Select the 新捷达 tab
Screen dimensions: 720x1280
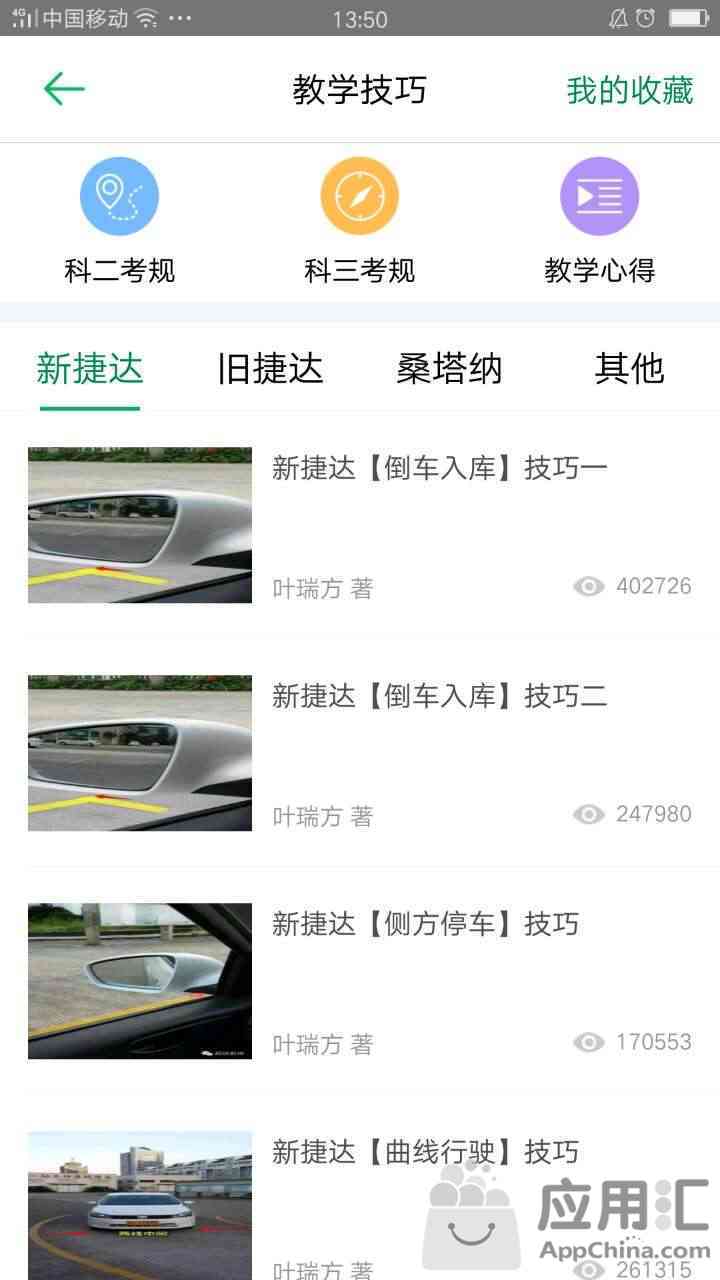(x=90, y=369)
